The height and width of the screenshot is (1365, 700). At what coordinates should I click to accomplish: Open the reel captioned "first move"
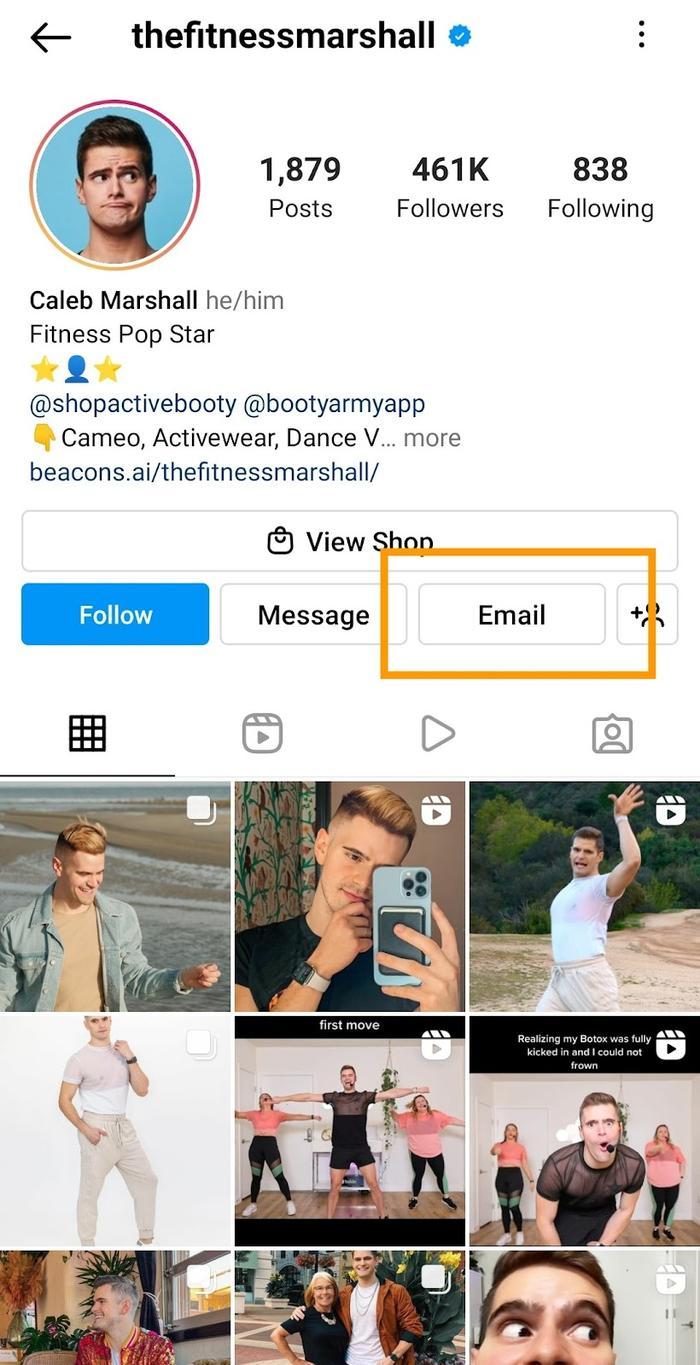point(350,1131)
